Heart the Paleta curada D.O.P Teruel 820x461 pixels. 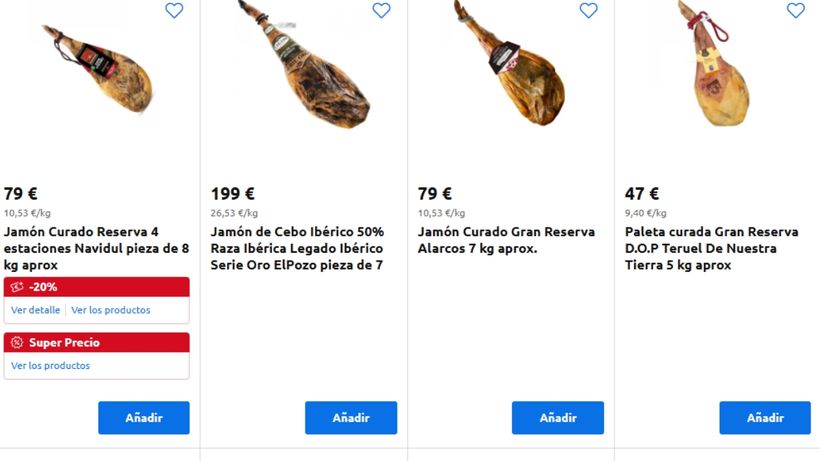pos(795,11)
